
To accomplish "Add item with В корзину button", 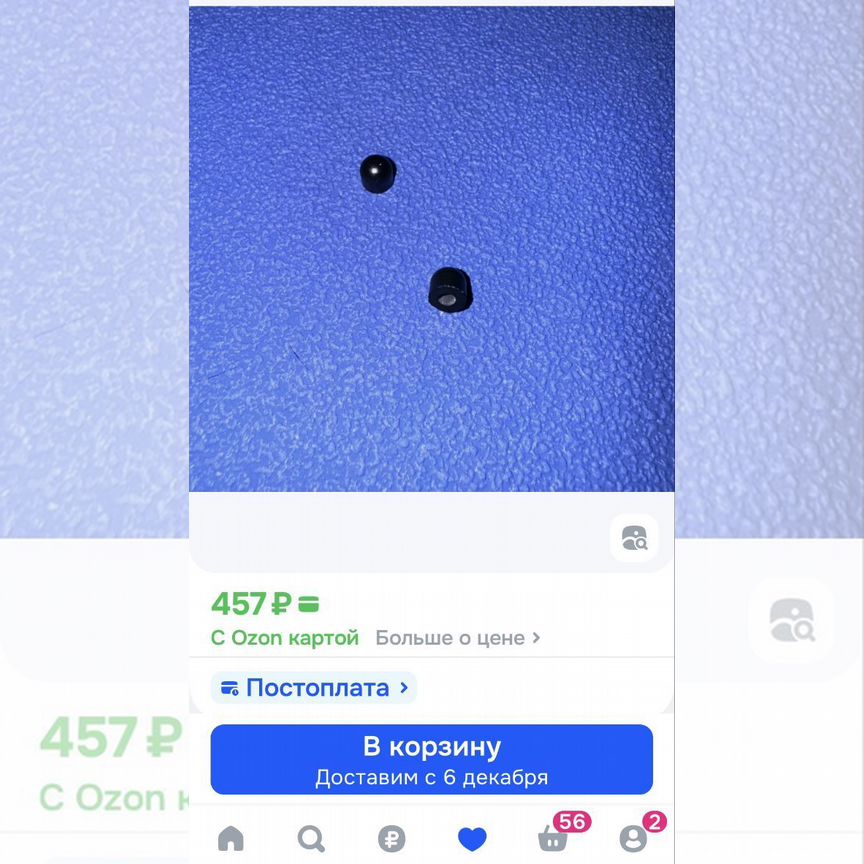I will (431, 759).
